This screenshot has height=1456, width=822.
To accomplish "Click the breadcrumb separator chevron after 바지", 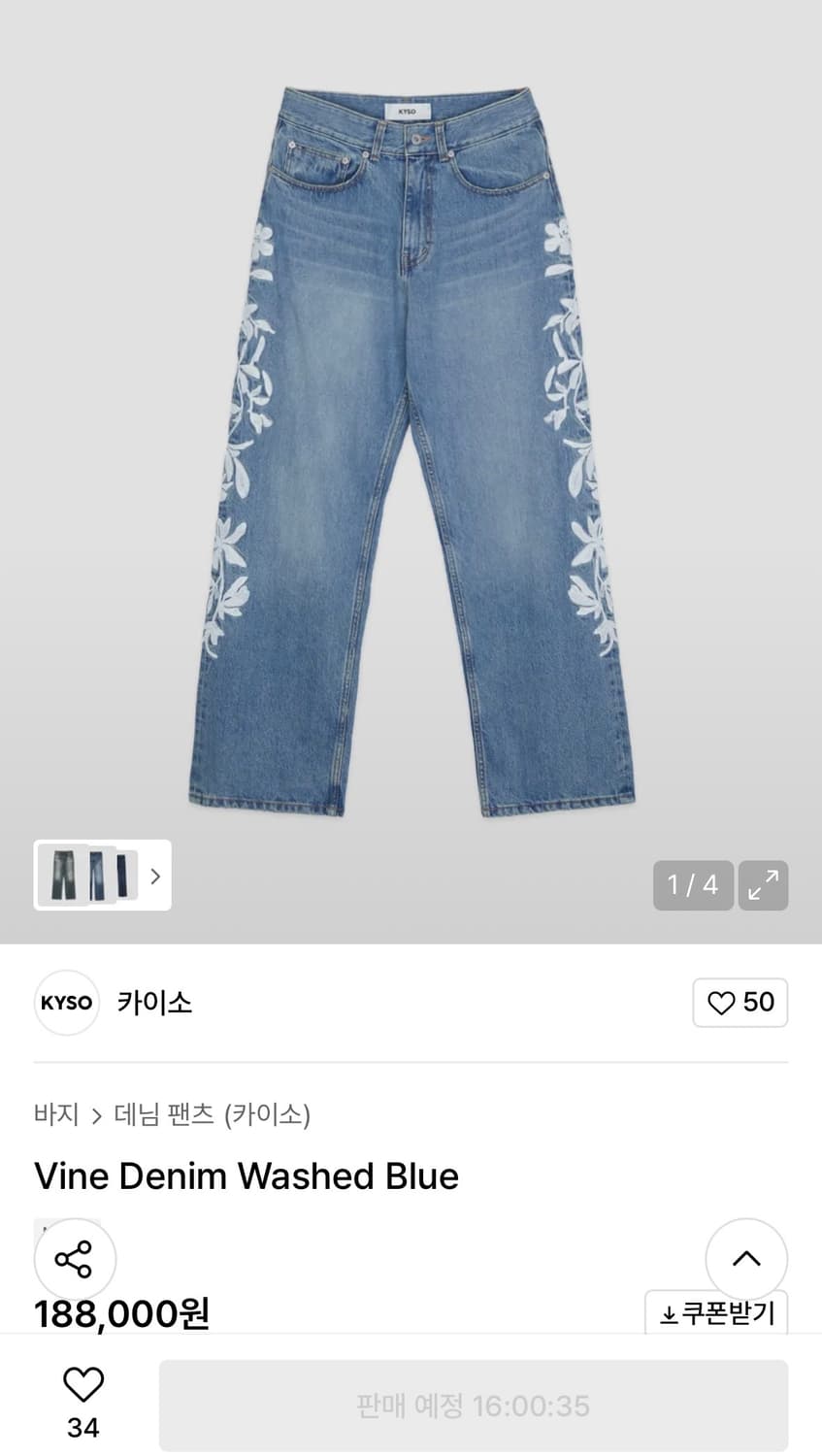I will [95, 1116].
